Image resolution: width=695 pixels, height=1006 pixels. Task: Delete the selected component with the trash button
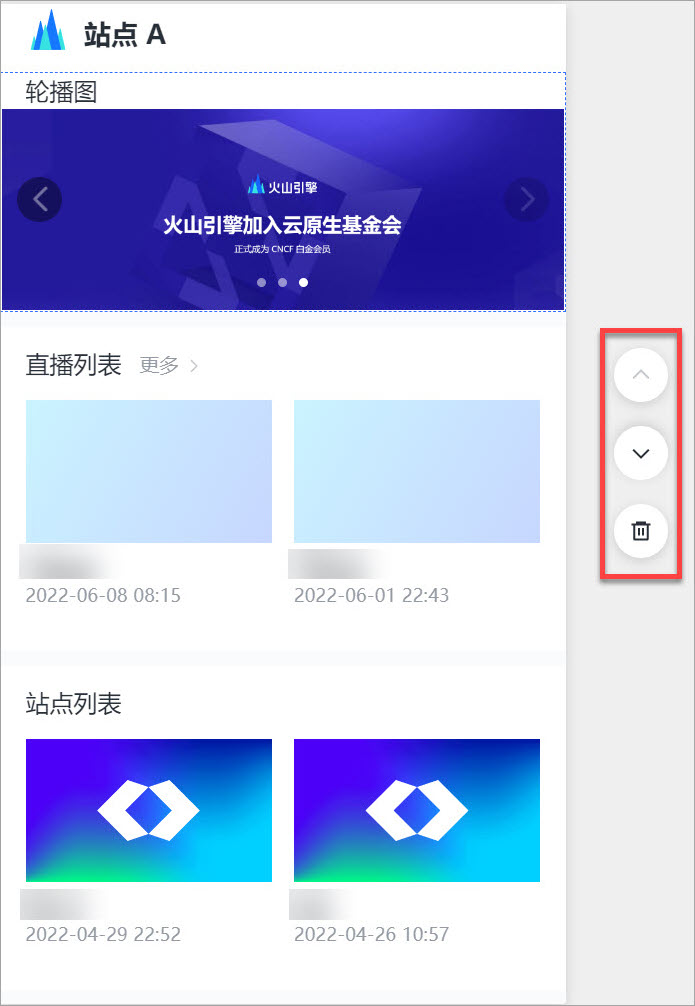tap(641, 530)
